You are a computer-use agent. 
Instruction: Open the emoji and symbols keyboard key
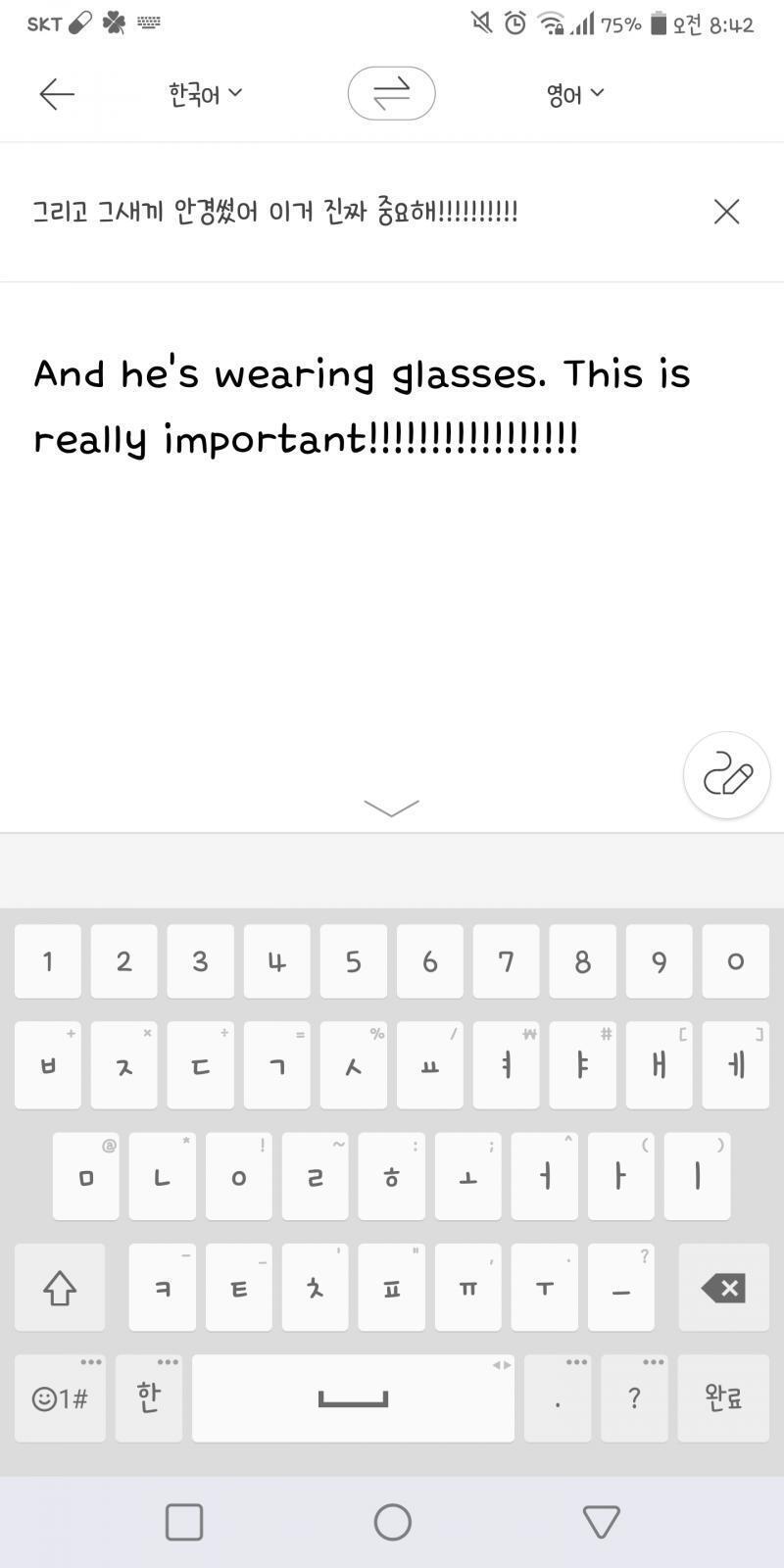coord(60,1397)
